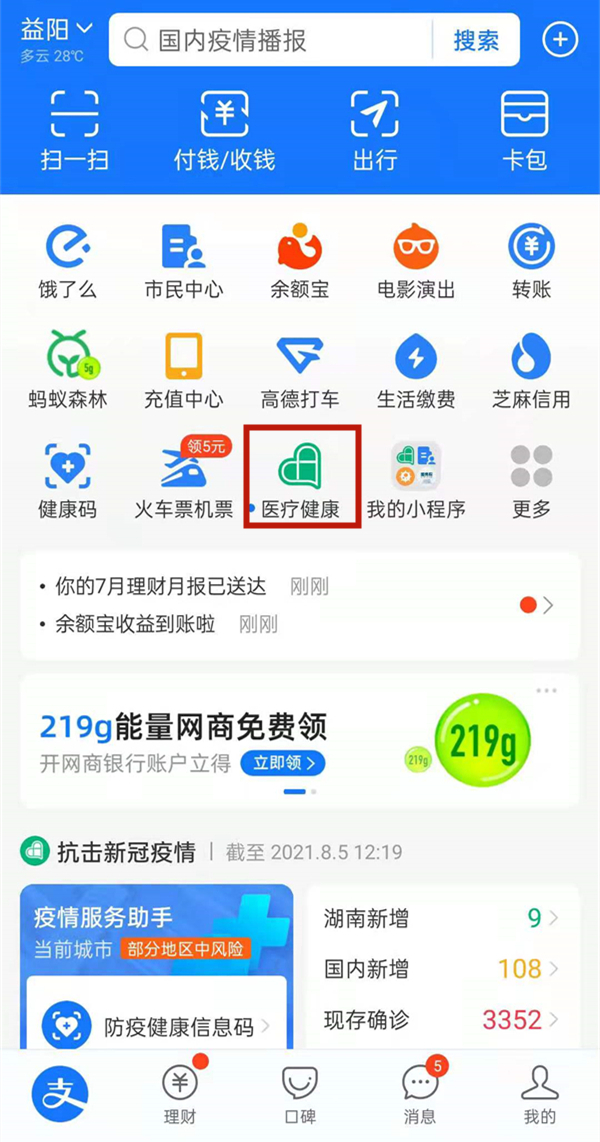Viewport: 600px width, 1142px height.
Task: View 湖南新增 case details
Action: pyautogui.click(x=440, y=917)
